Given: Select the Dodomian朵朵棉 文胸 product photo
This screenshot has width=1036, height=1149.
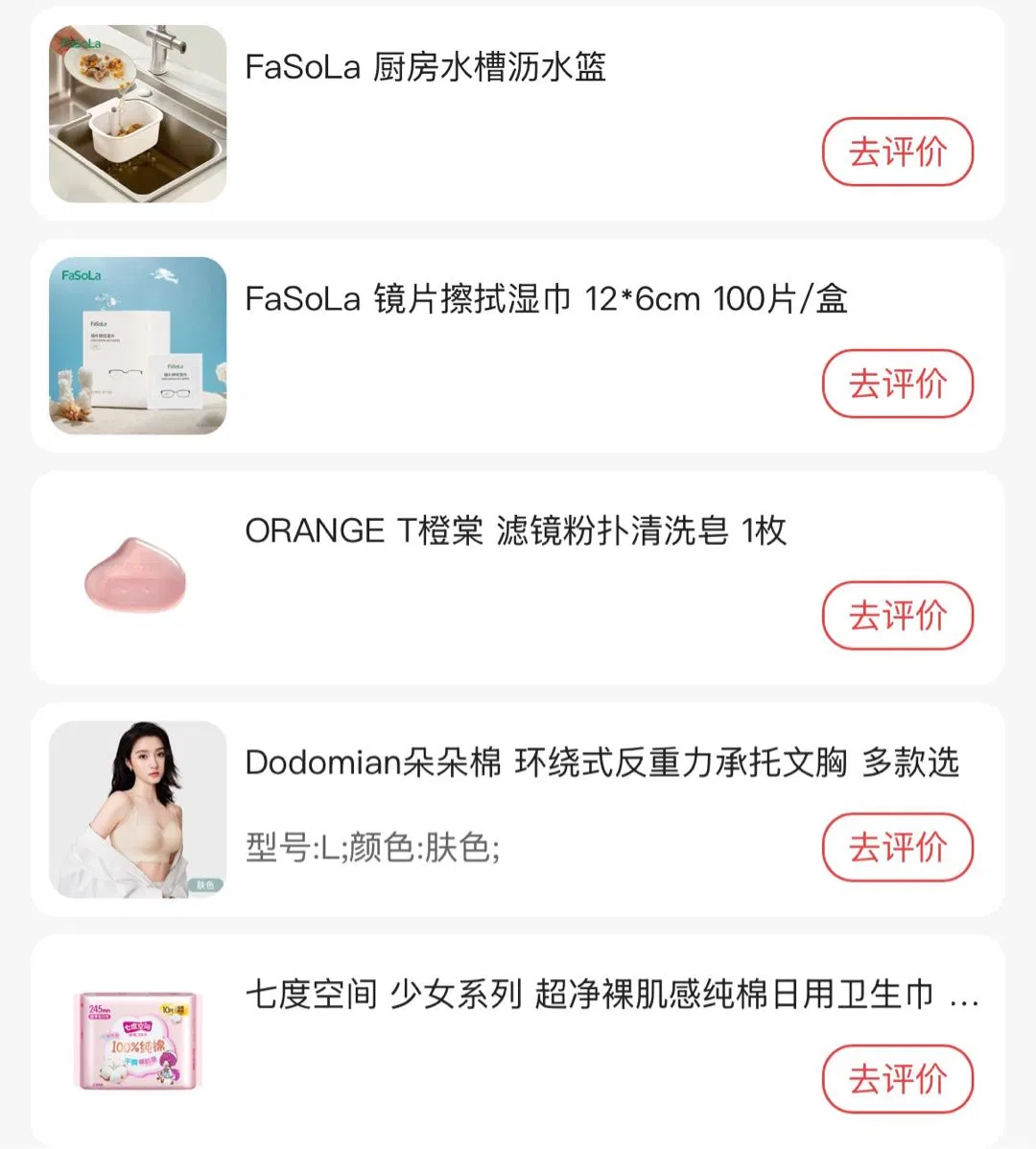Looking at the screenshot, I should [x=138, y=810].
